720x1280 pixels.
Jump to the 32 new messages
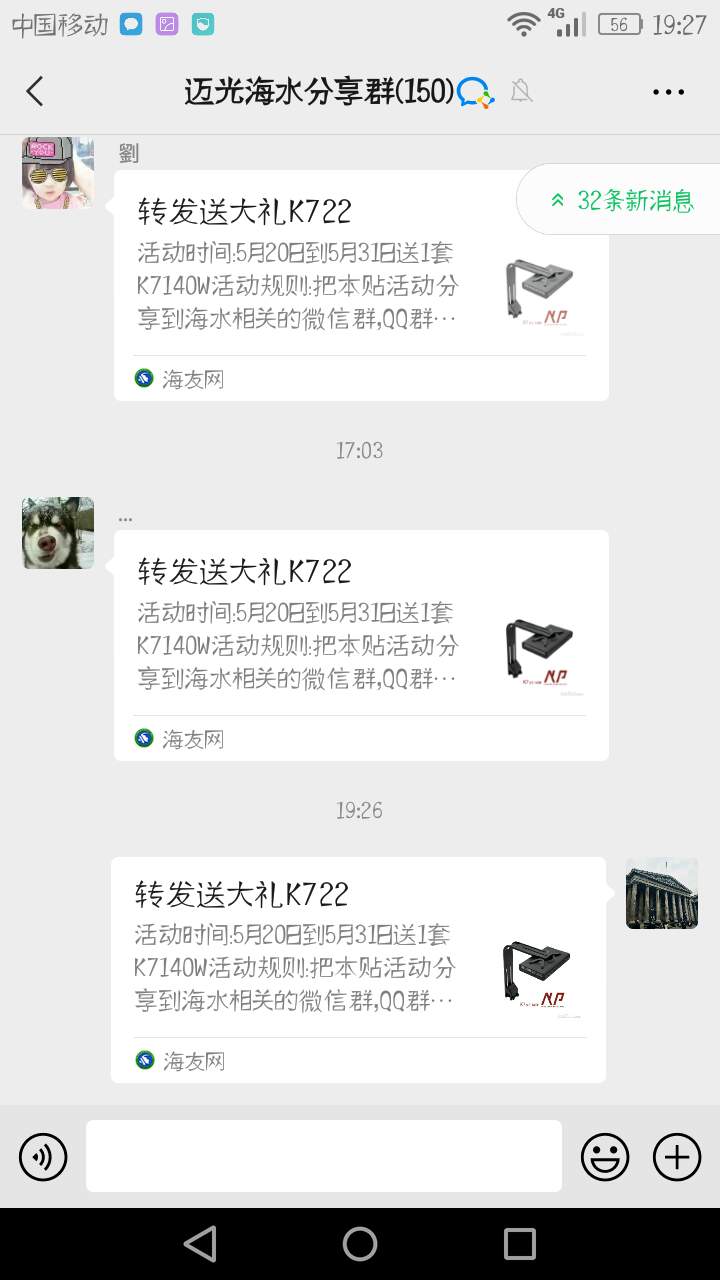tap(622, 200)
